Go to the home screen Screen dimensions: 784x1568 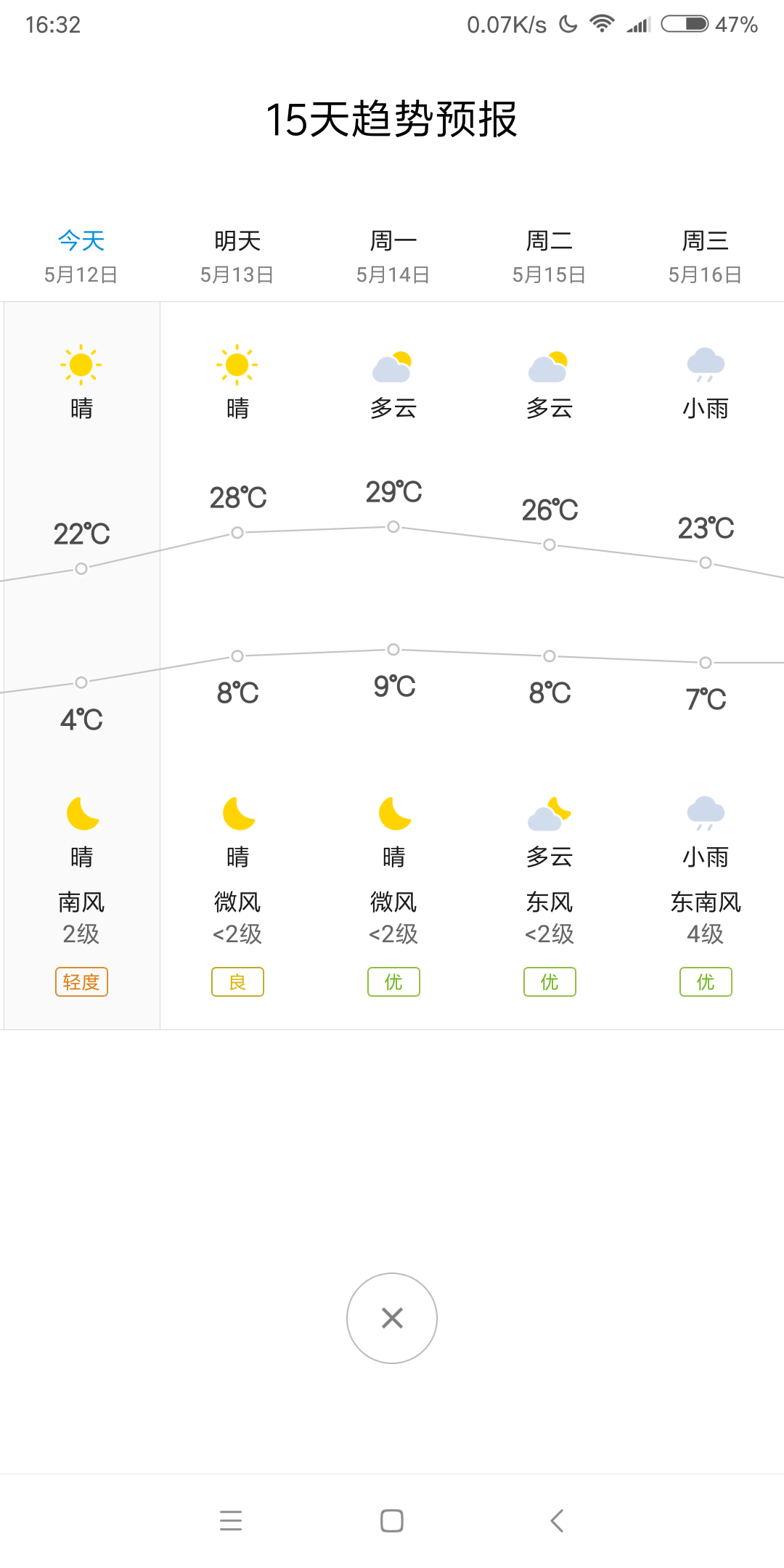click(392, 1520)
